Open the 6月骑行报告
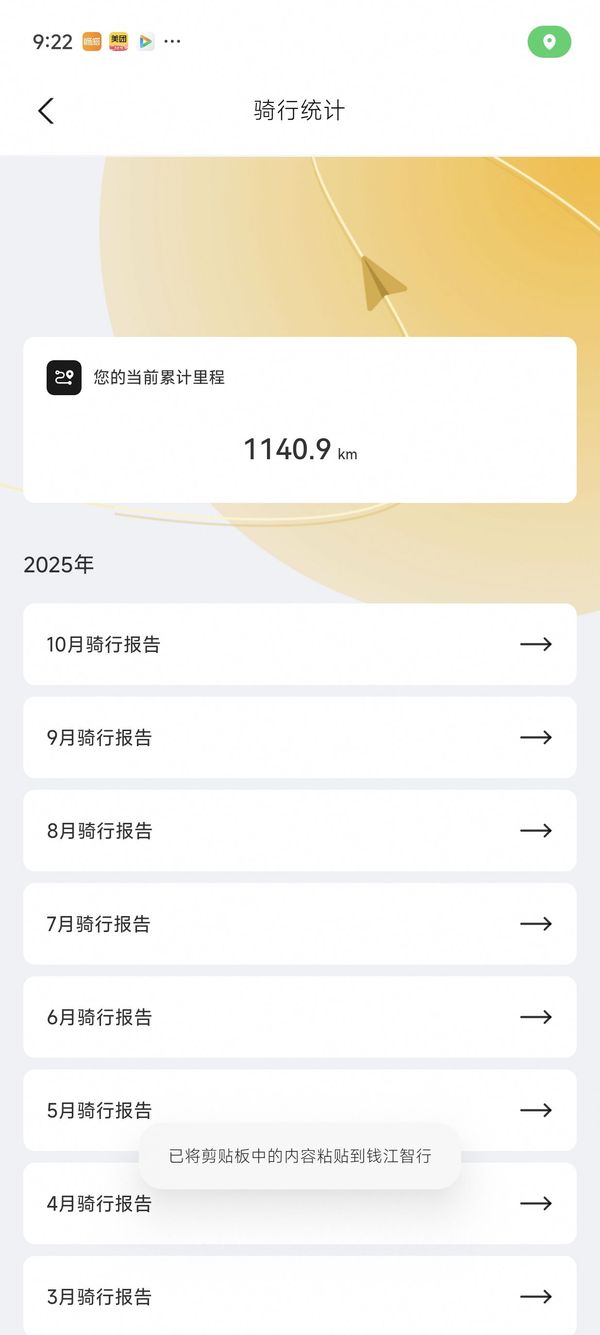This screenshot has height=1335, width=600. 299,1016
